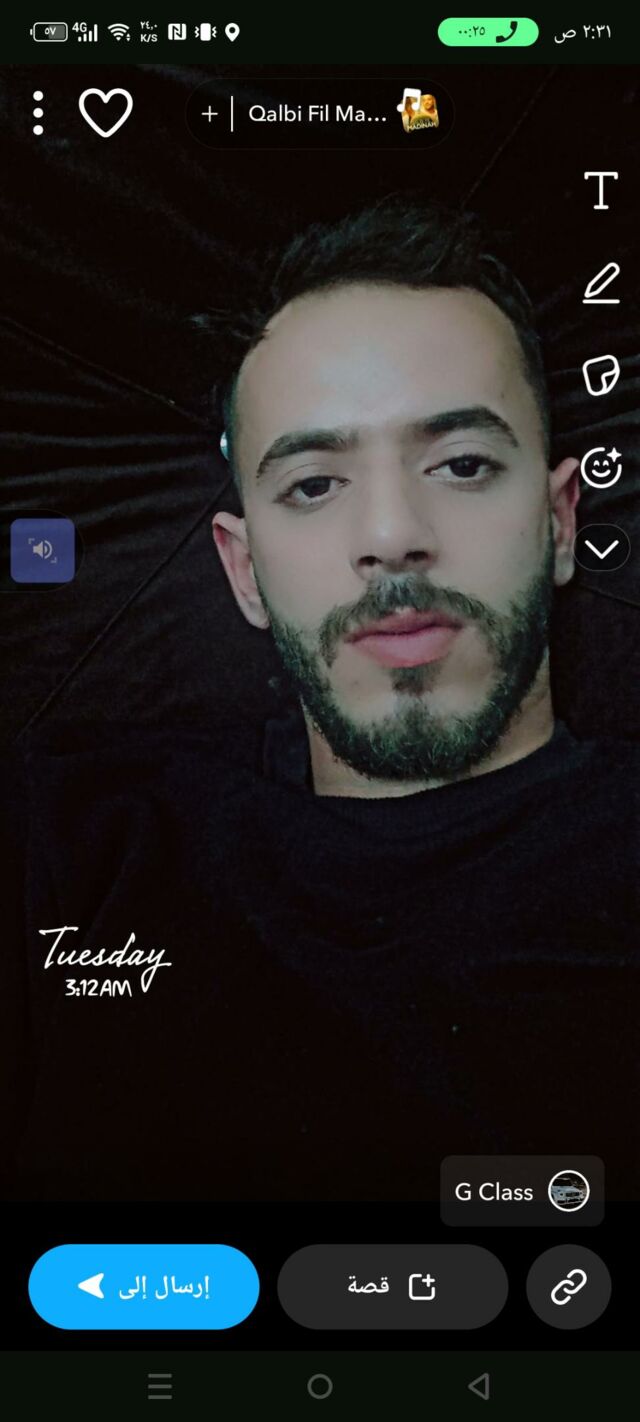Tap the Tuesday 3:12AM time sticker

pos(104,962)
